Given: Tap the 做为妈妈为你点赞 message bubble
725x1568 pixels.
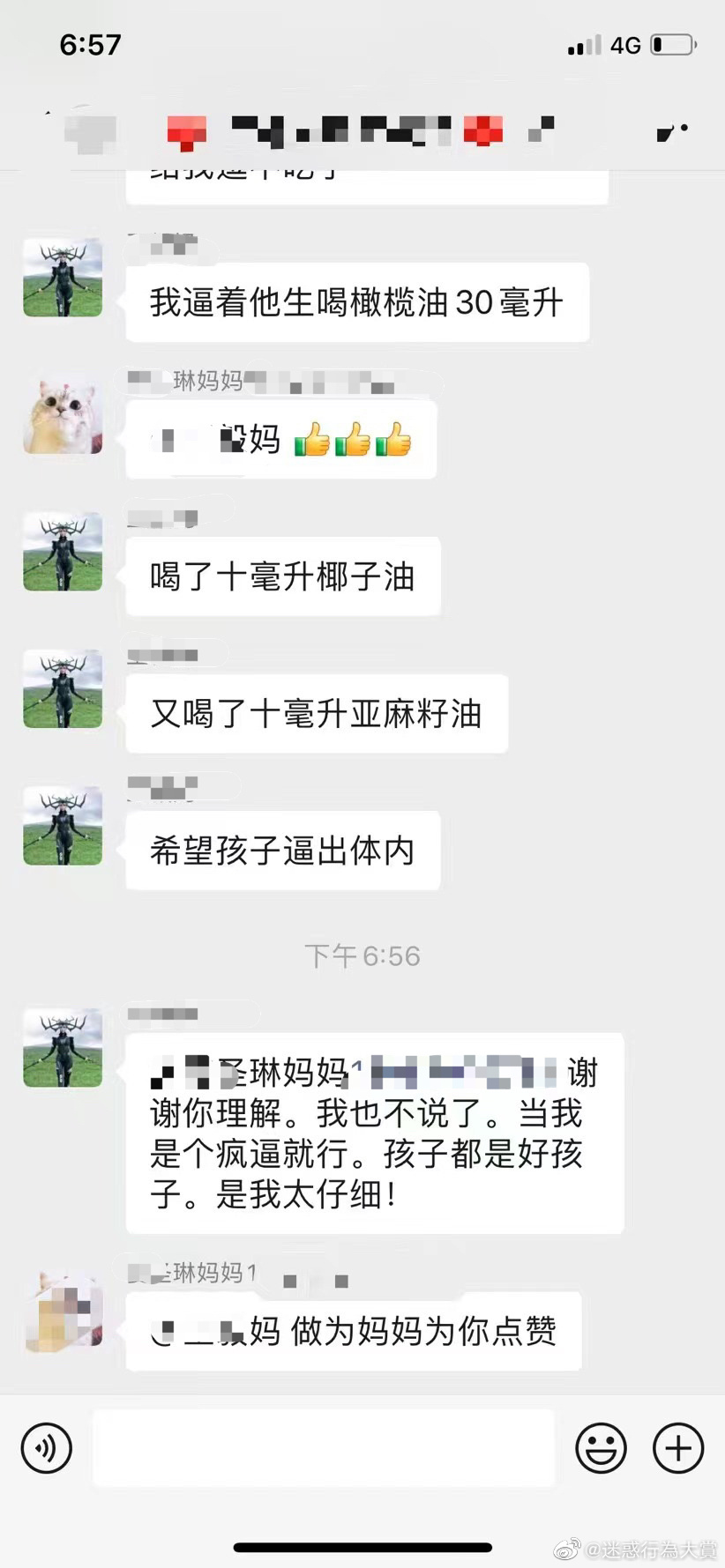Looking at the screenshot, I should click(352, 1333).
